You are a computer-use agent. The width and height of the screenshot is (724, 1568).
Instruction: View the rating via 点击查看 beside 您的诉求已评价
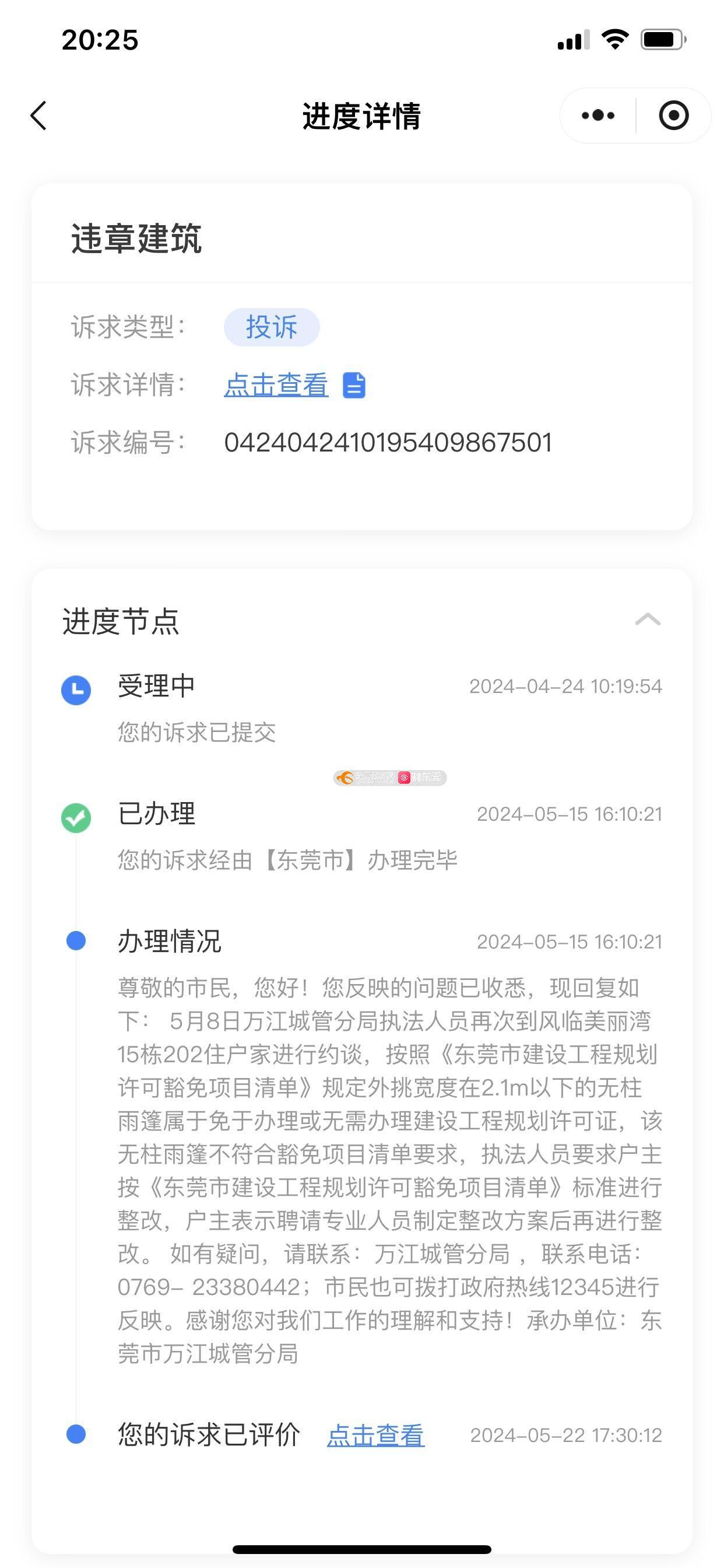(x=375, y=1434)
